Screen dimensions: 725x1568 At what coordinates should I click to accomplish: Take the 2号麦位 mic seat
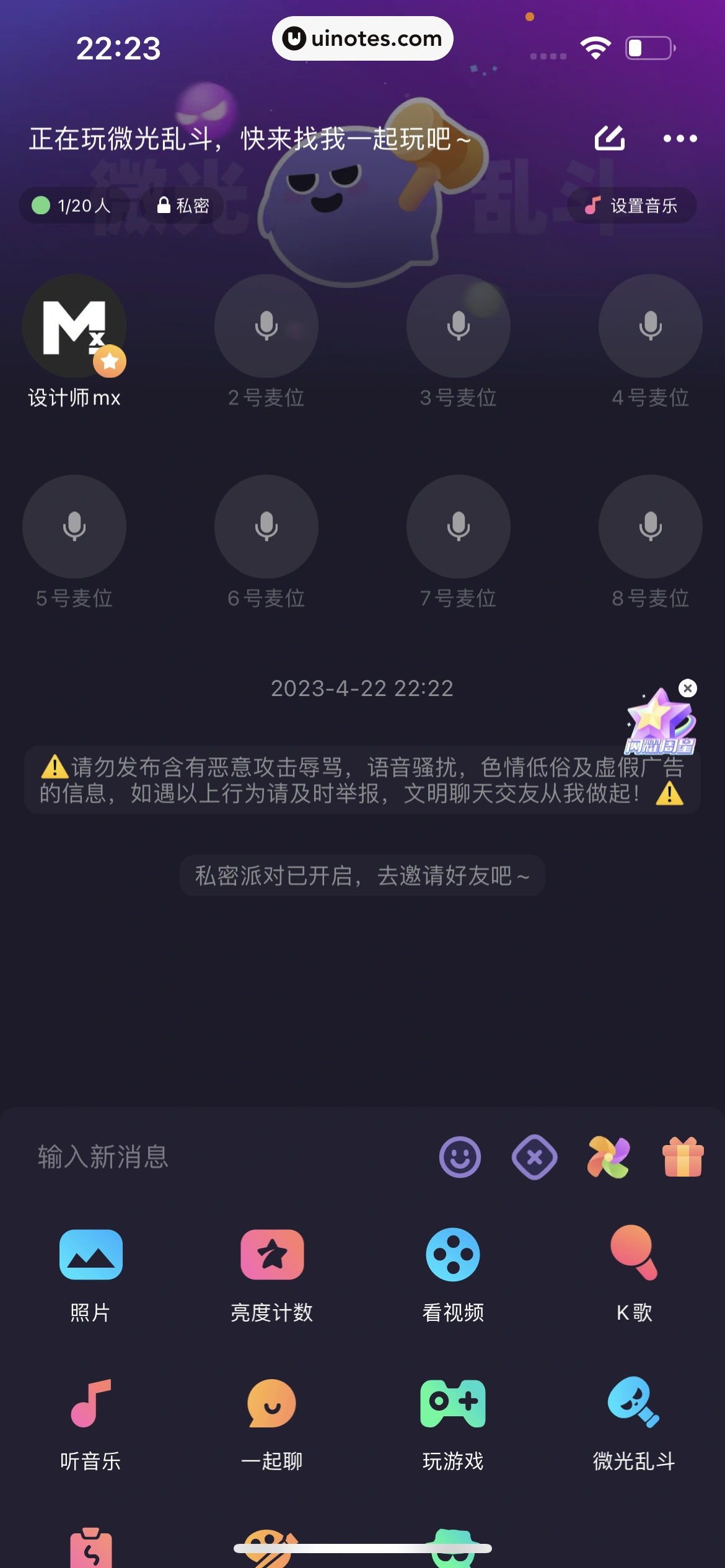click(266, 326)
